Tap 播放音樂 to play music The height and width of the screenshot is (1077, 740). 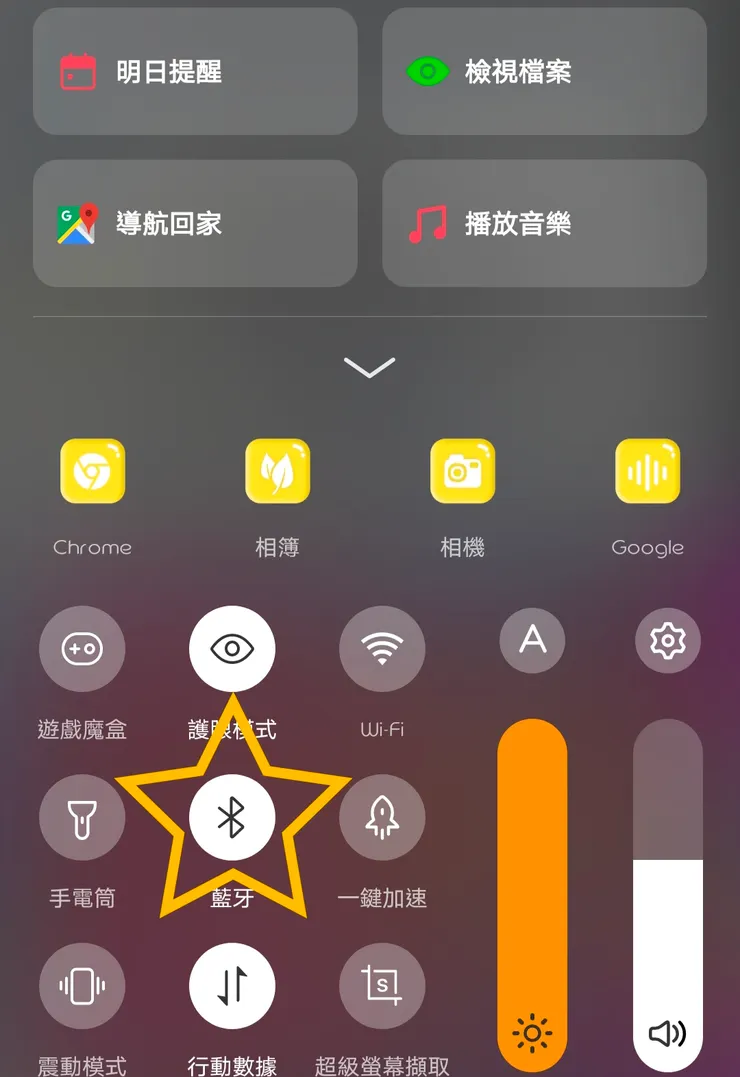pos(544,222)
